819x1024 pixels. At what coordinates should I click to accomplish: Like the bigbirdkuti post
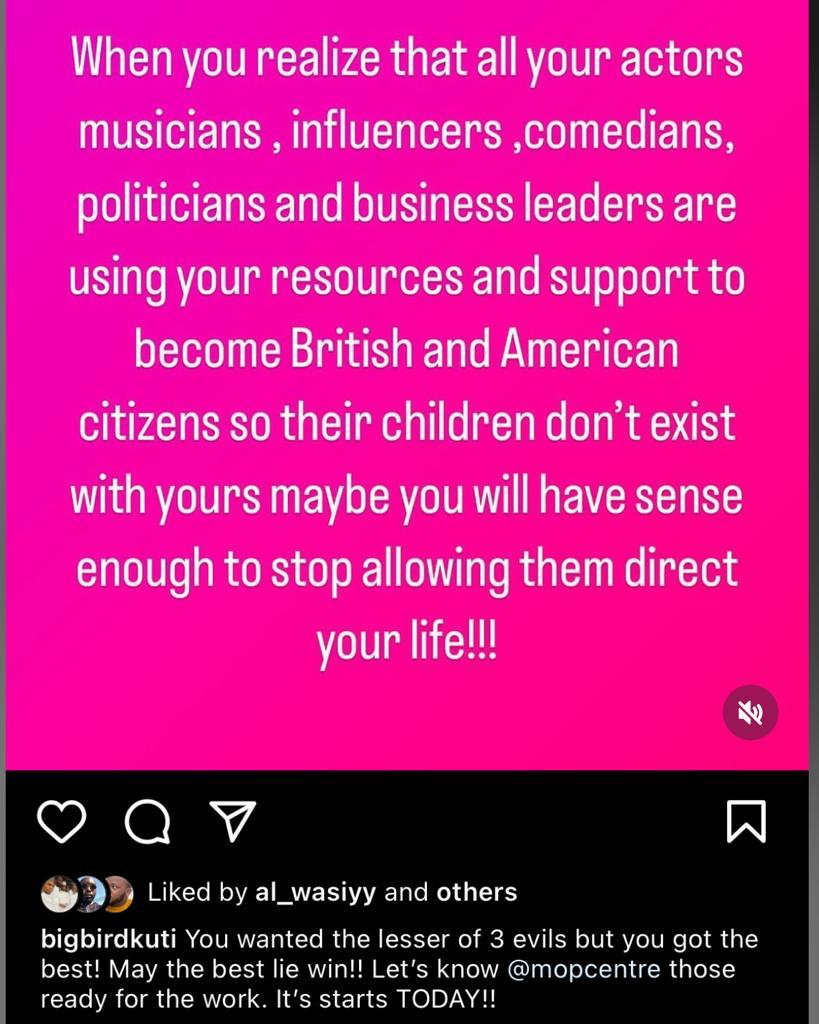pos(62,822)
